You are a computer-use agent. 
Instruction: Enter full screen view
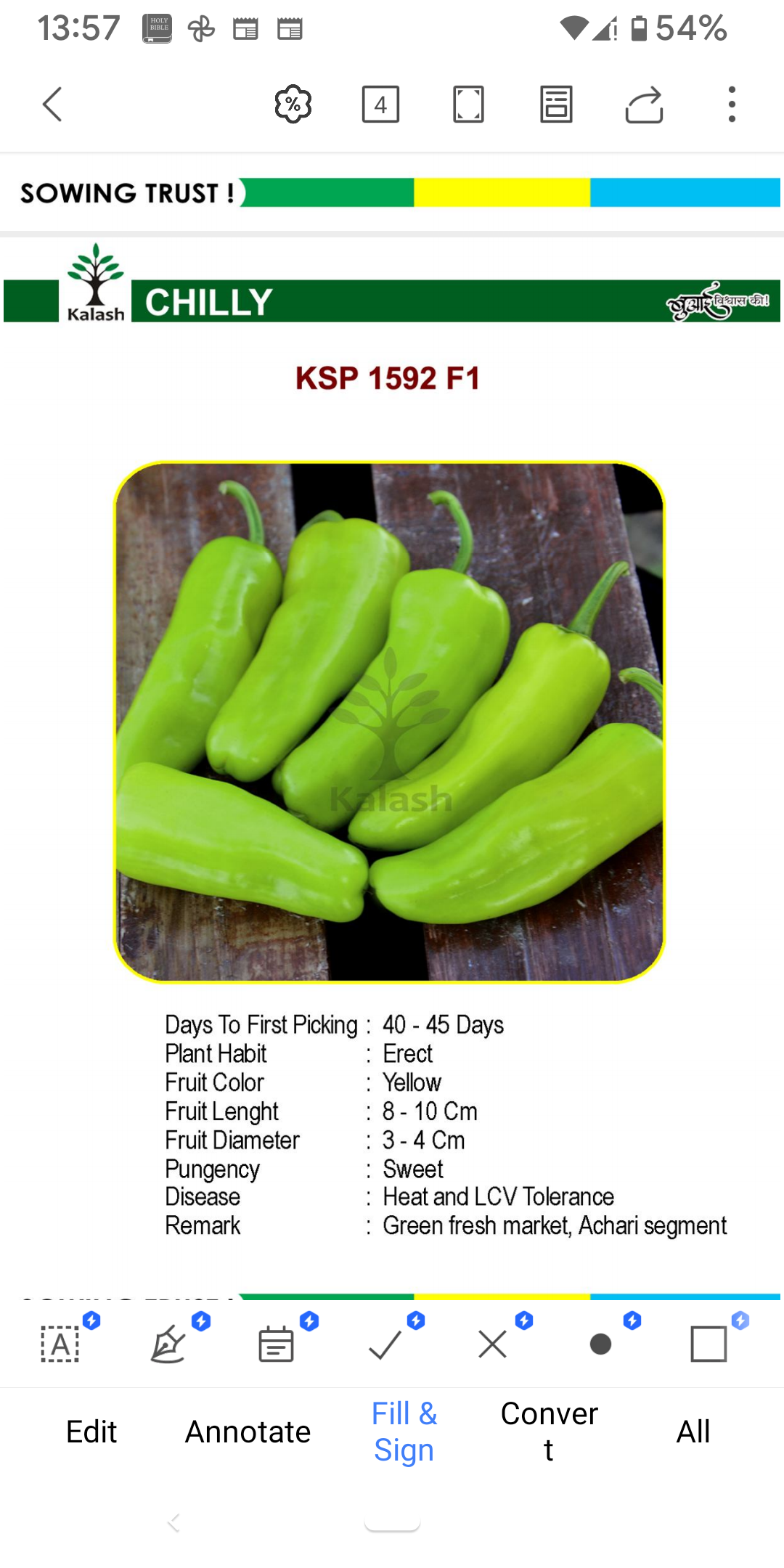click(x=468, y=105)
